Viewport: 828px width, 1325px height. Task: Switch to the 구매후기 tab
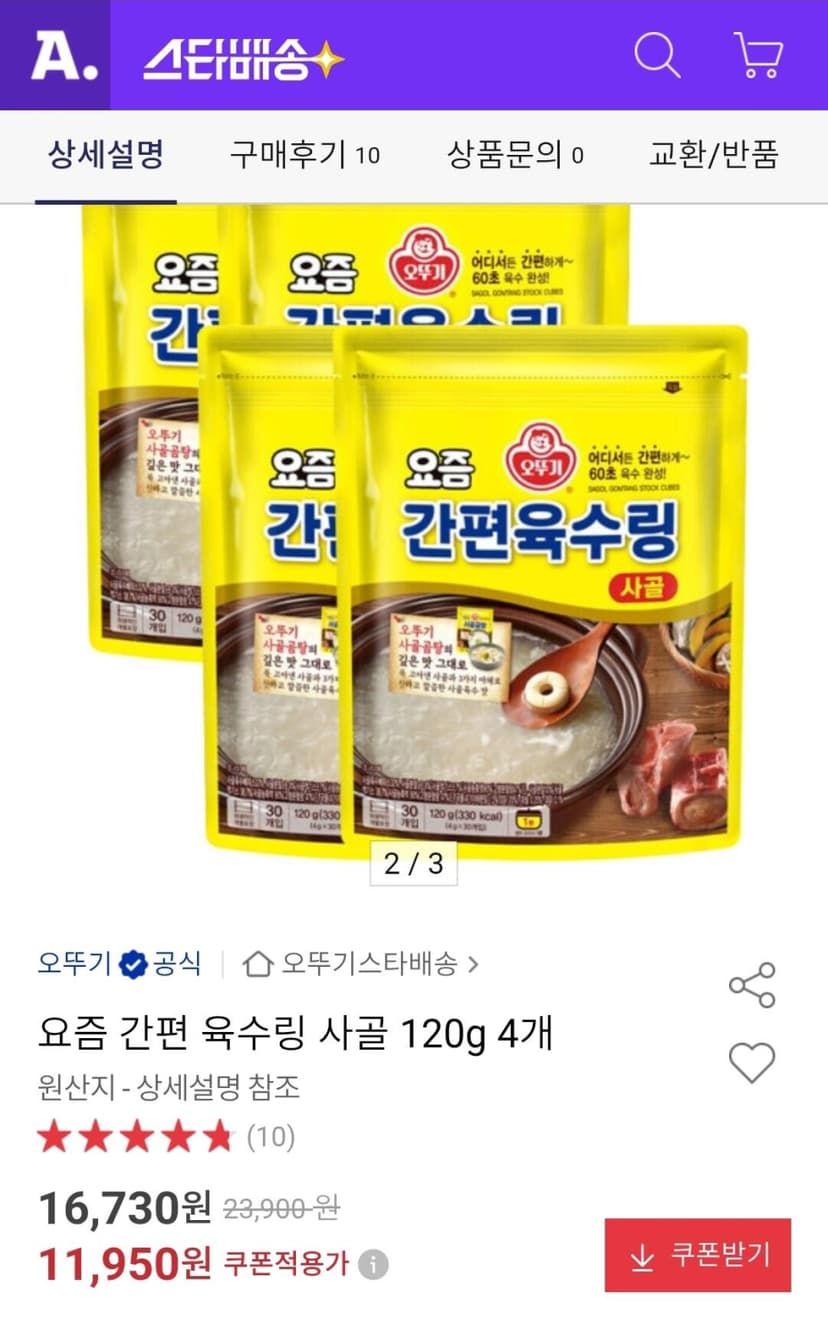(305, 155)
